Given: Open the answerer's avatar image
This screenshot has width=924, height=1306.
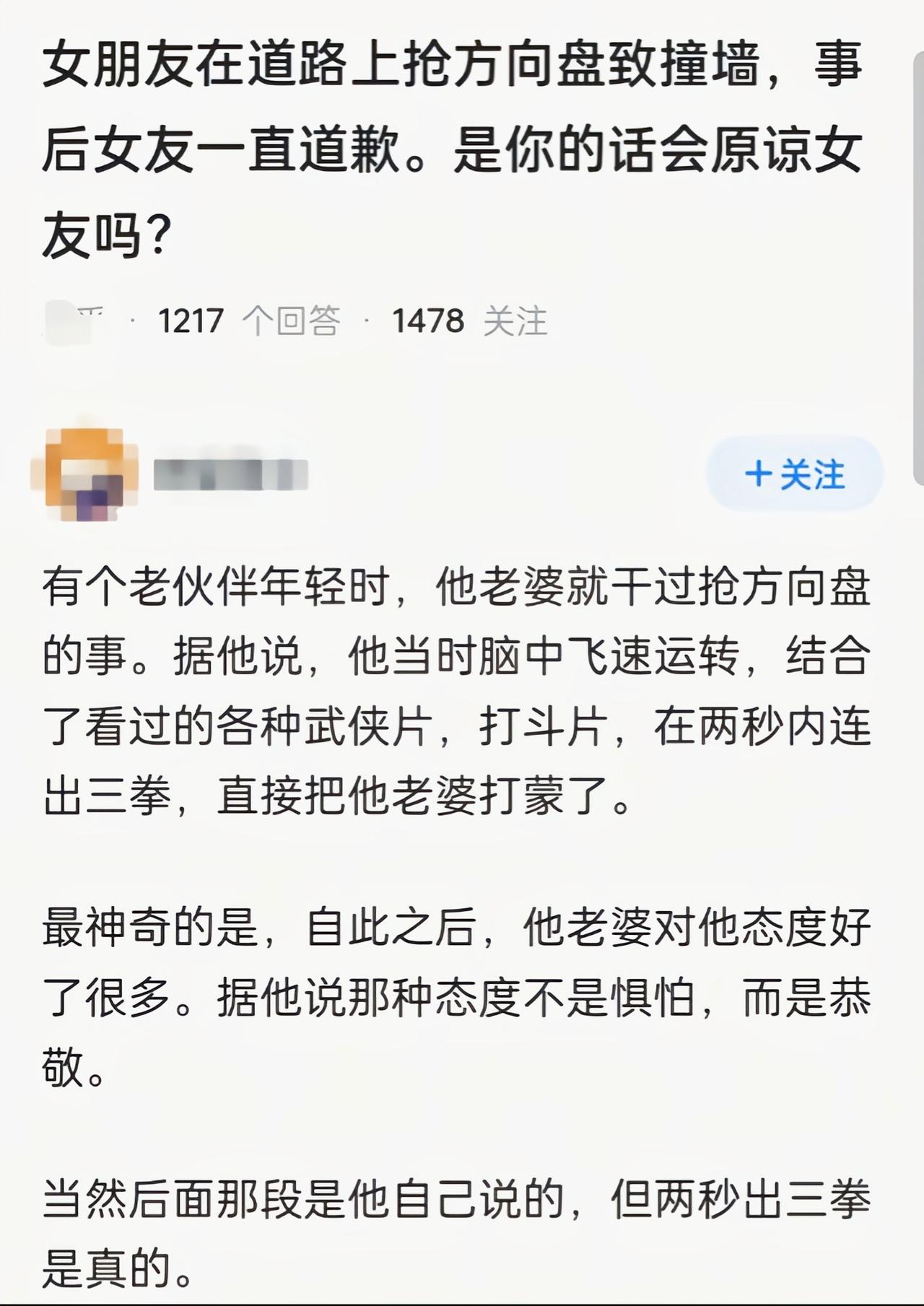Looking at the screenshot, I should (82, 473).
